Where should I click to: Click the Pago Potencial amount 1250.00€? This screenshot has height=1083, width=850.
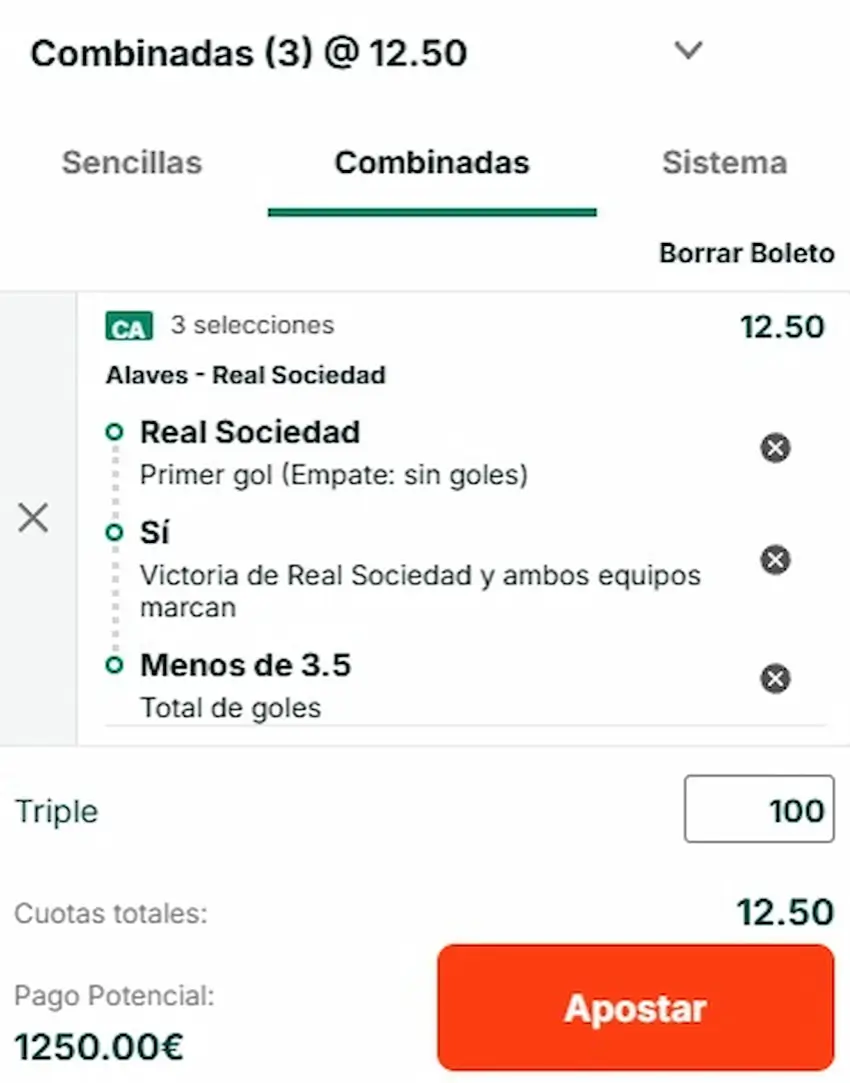point(98,1047)
